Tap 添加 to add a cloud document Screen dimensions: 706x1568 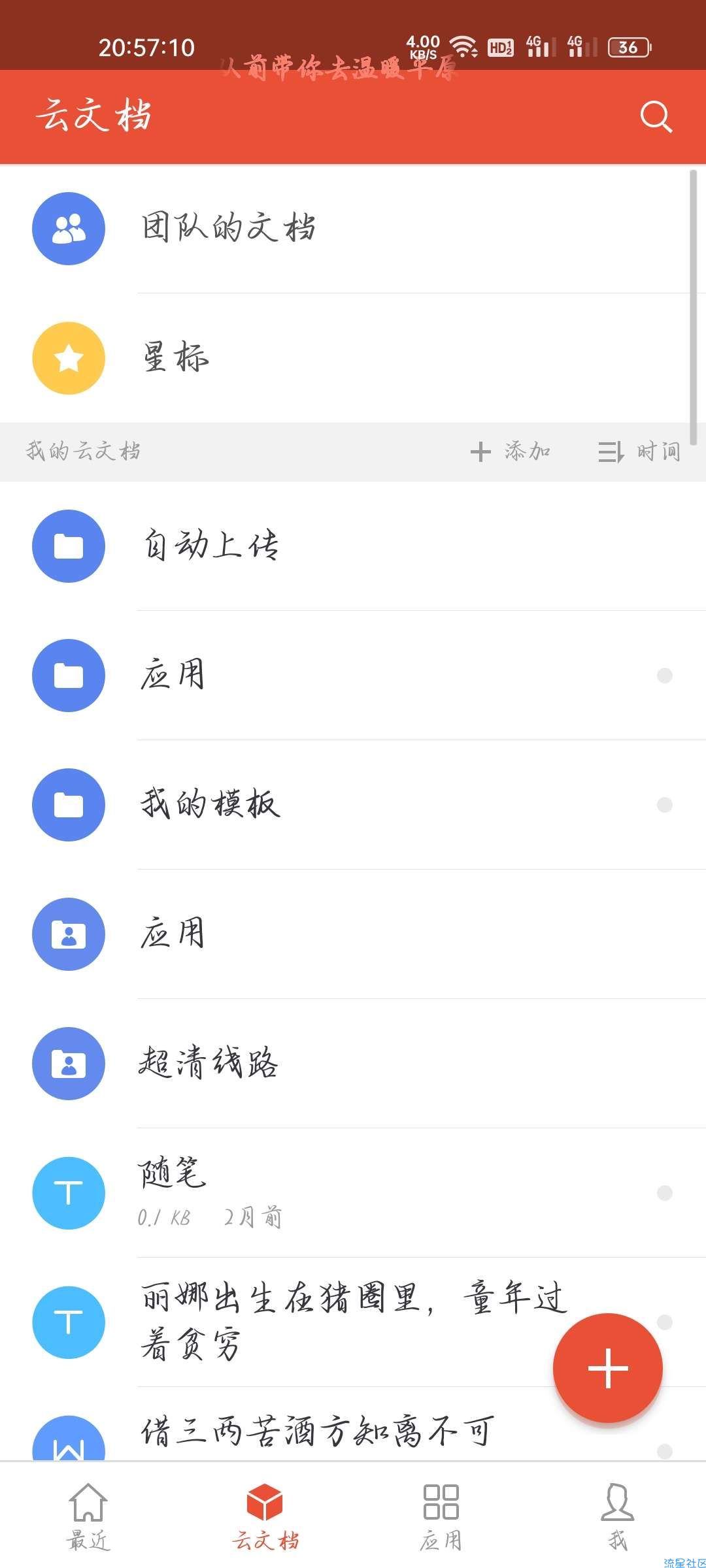[511, 451]
